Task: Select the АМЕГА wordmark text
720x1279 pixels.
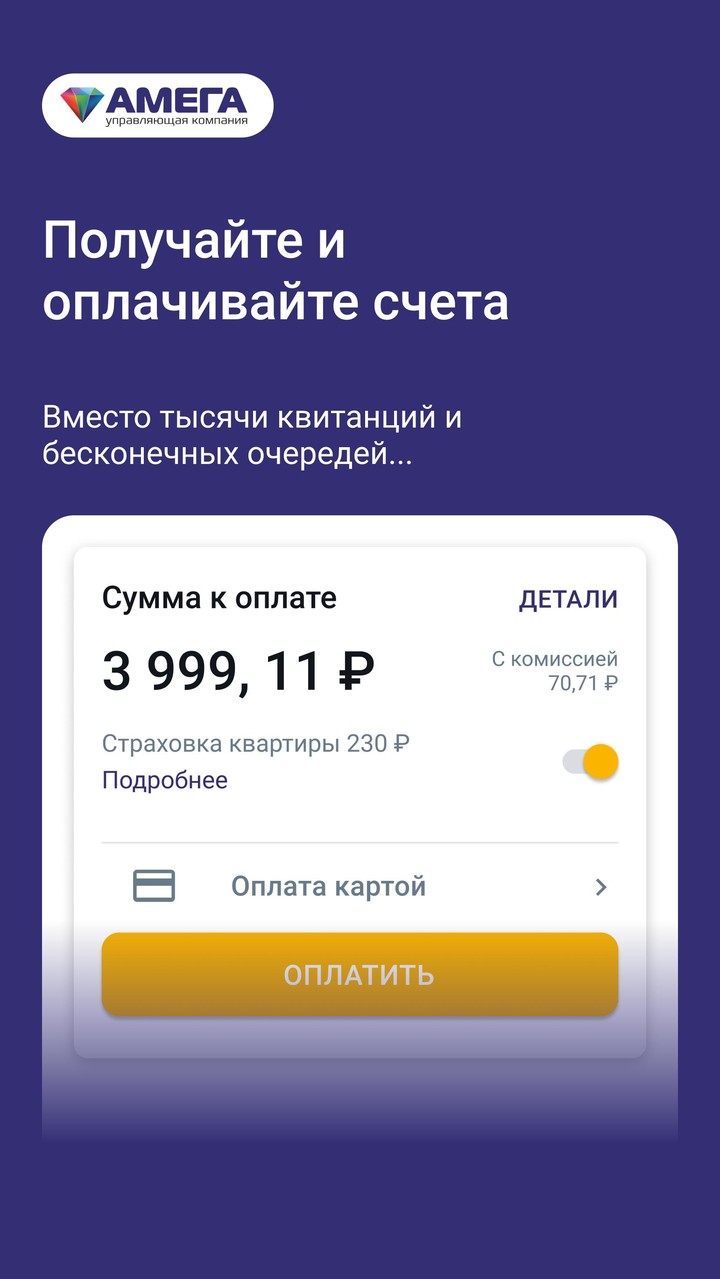Action: [x=175, y=98]
